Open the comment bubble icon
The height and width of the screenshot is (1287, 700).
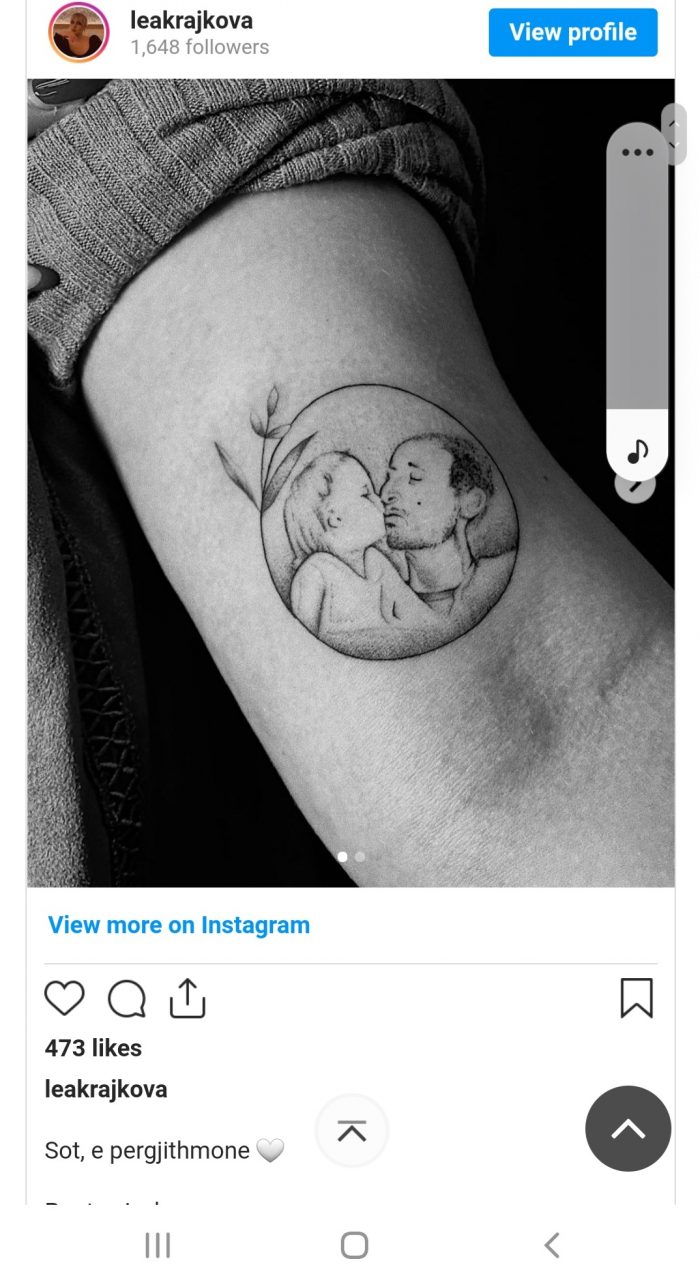[x=127, y=998]
